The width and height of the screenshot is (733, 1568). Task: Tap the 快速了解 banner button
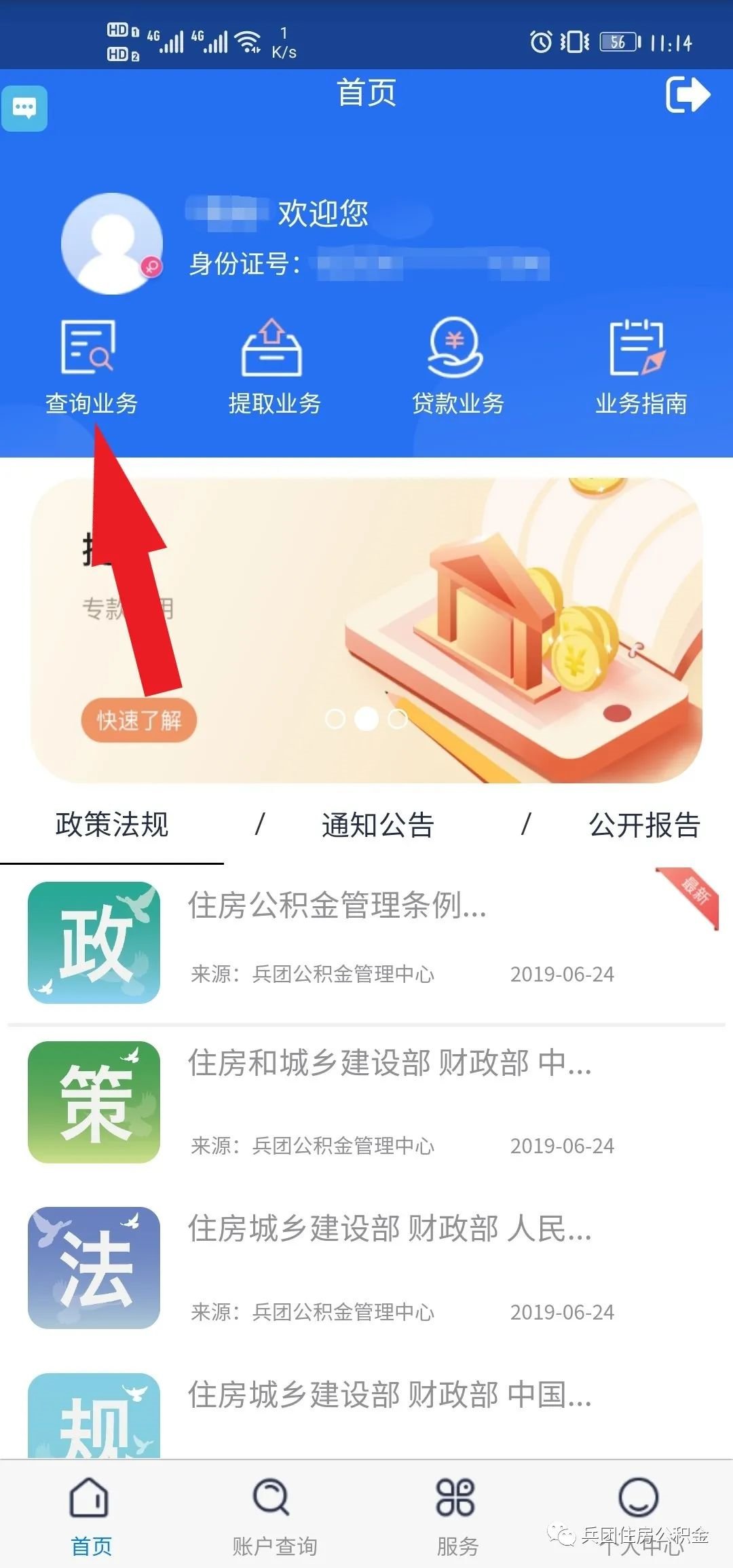(x=138, y=720)
